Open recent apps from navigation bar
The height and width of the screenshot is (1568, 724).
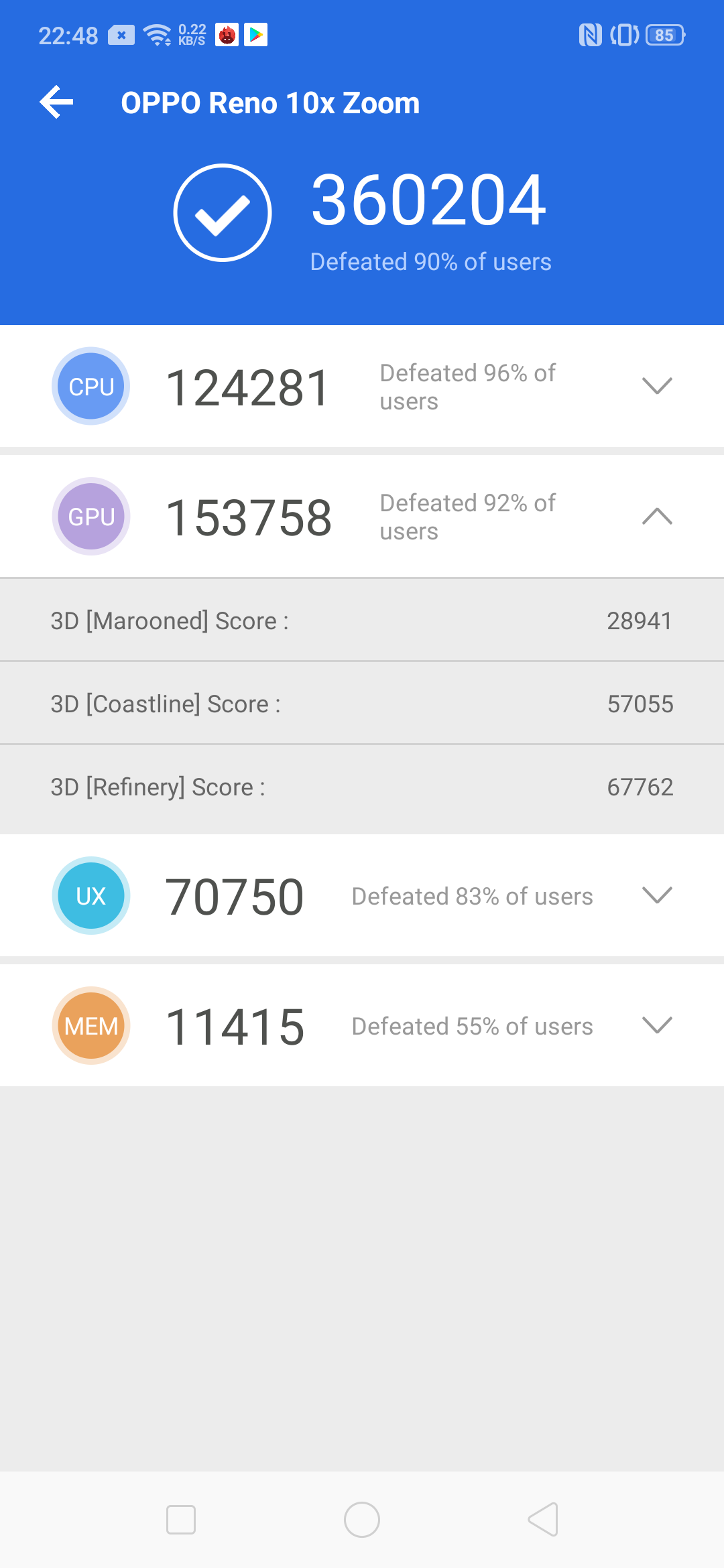(181, 1520)
